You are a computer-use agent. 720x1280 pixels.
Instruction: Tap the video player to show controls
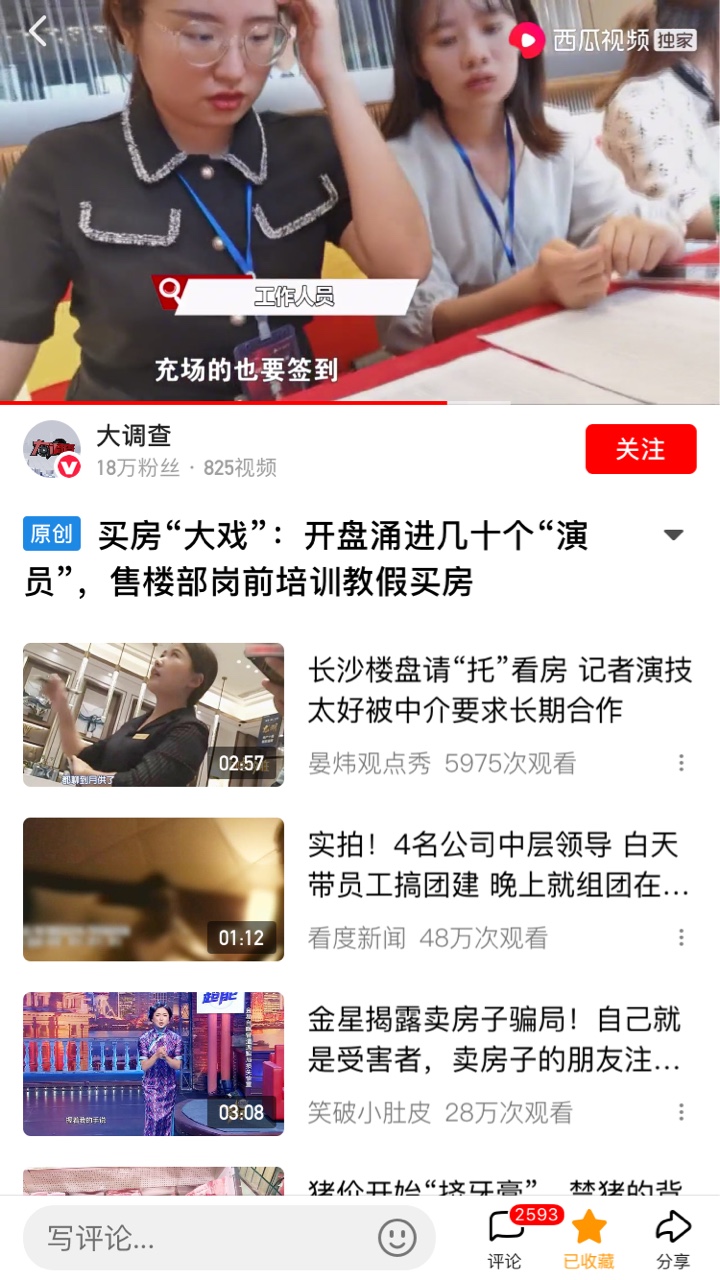[360, 200]
